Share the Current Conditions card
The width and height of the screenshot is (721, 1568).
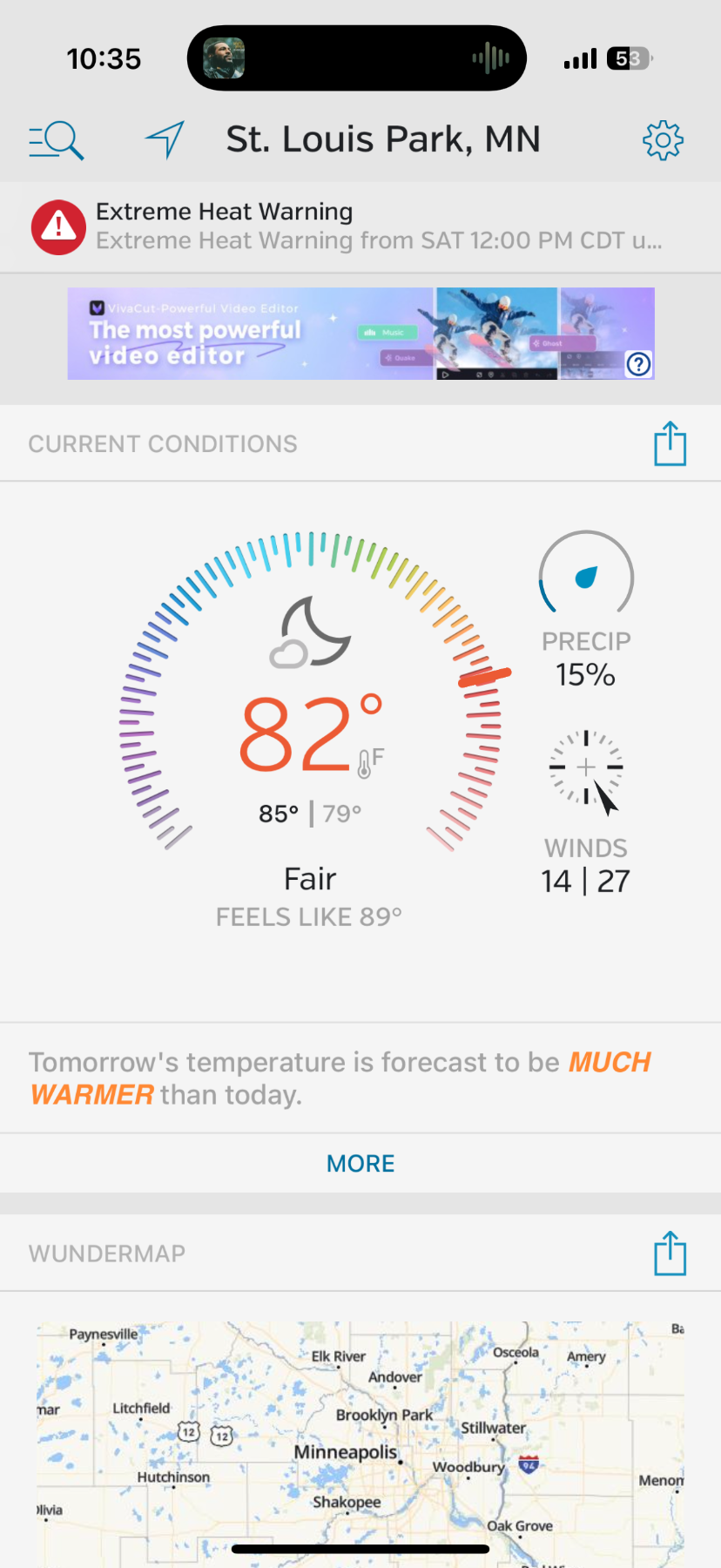point(670,443)
